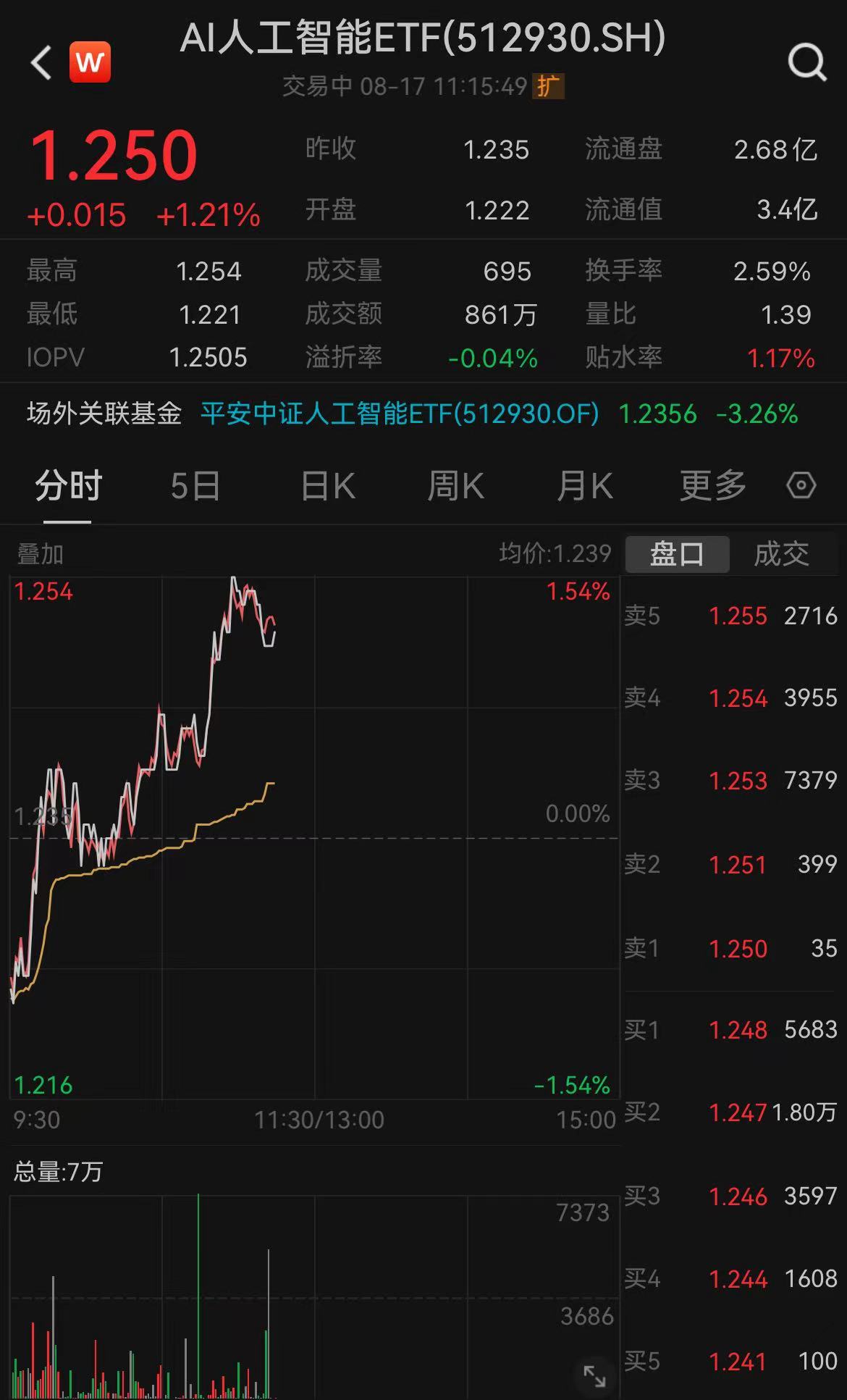Select the 盘口 order book tab
The image size is (847, 1400).
[x=677, y=554]
